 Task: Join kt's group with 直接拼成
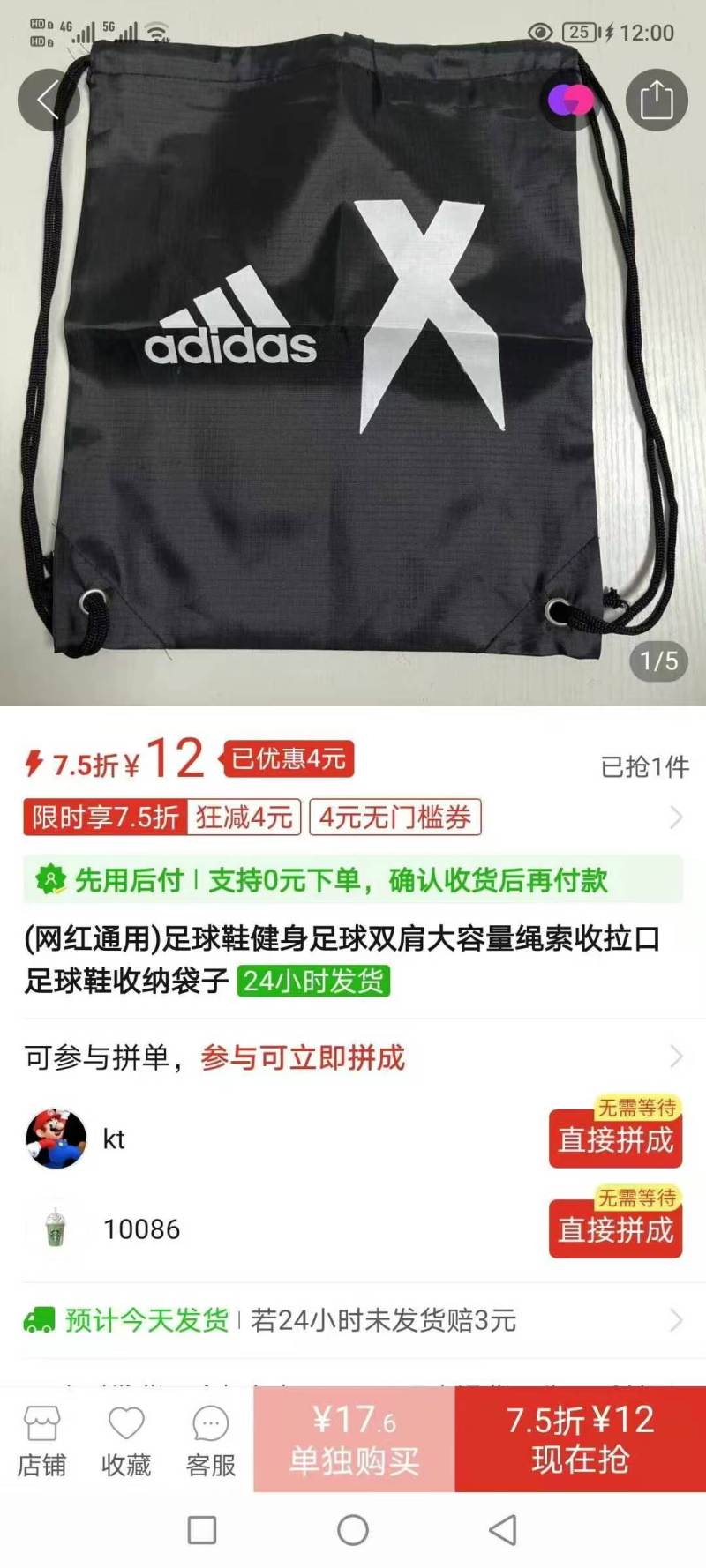pyautogui.click(x=615, y=1139)
